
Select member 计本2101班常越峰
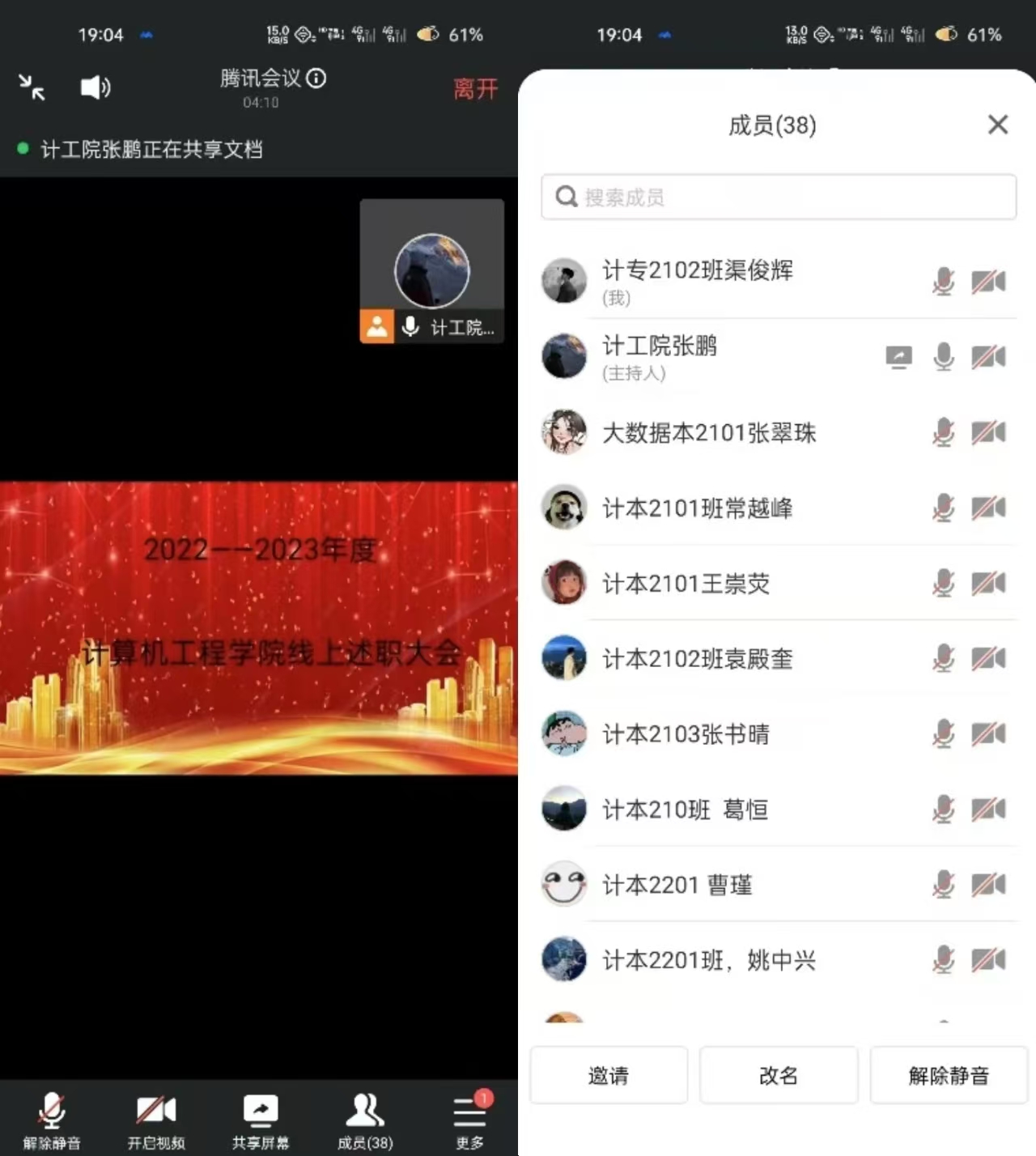tap(697, 508)
